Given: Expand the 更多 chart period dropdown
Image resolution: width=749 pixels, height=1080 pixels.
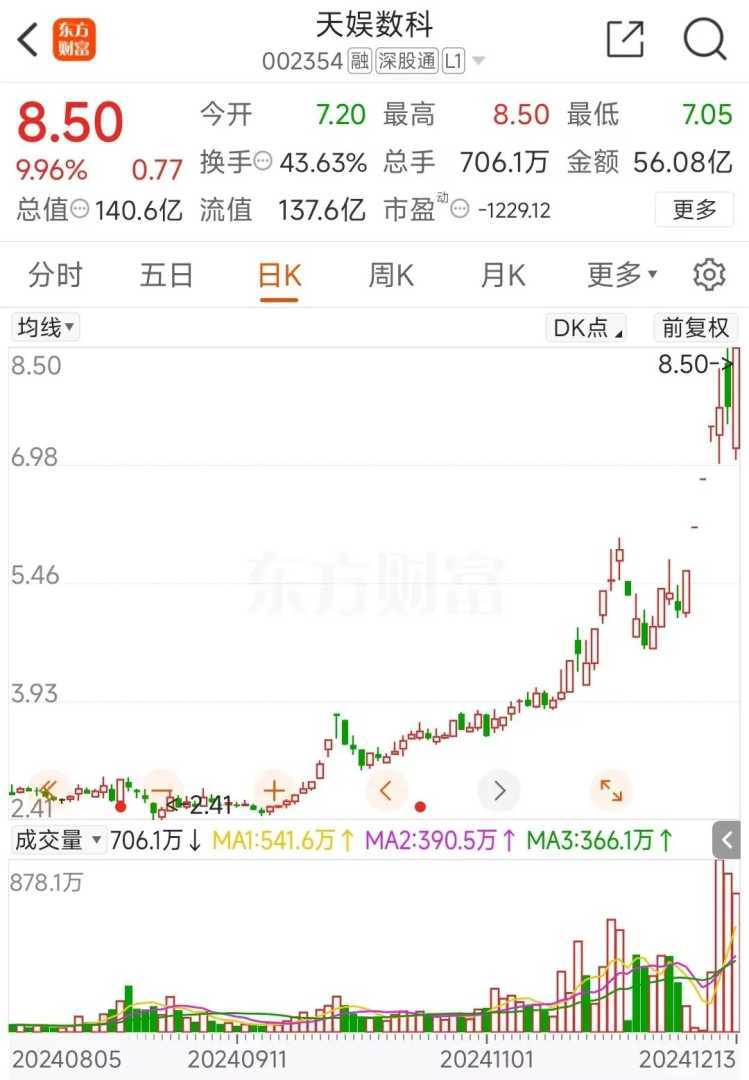Looking at the screenshot, I should pyautogui.click(x=621, y=275).
